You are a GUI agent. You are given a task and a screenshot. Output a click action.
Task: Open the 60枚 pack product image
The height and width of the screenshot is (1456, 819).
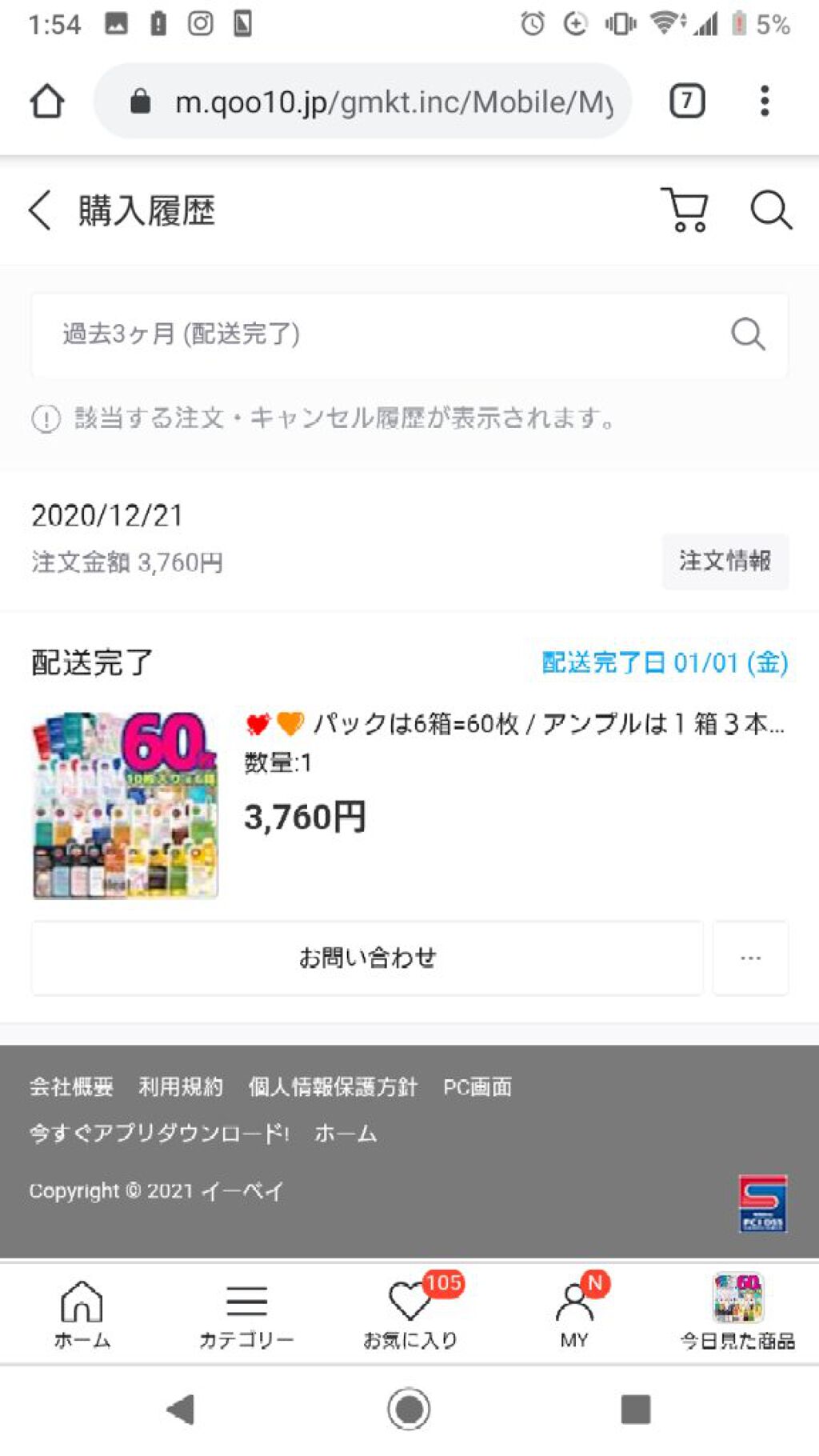[126, 806]
